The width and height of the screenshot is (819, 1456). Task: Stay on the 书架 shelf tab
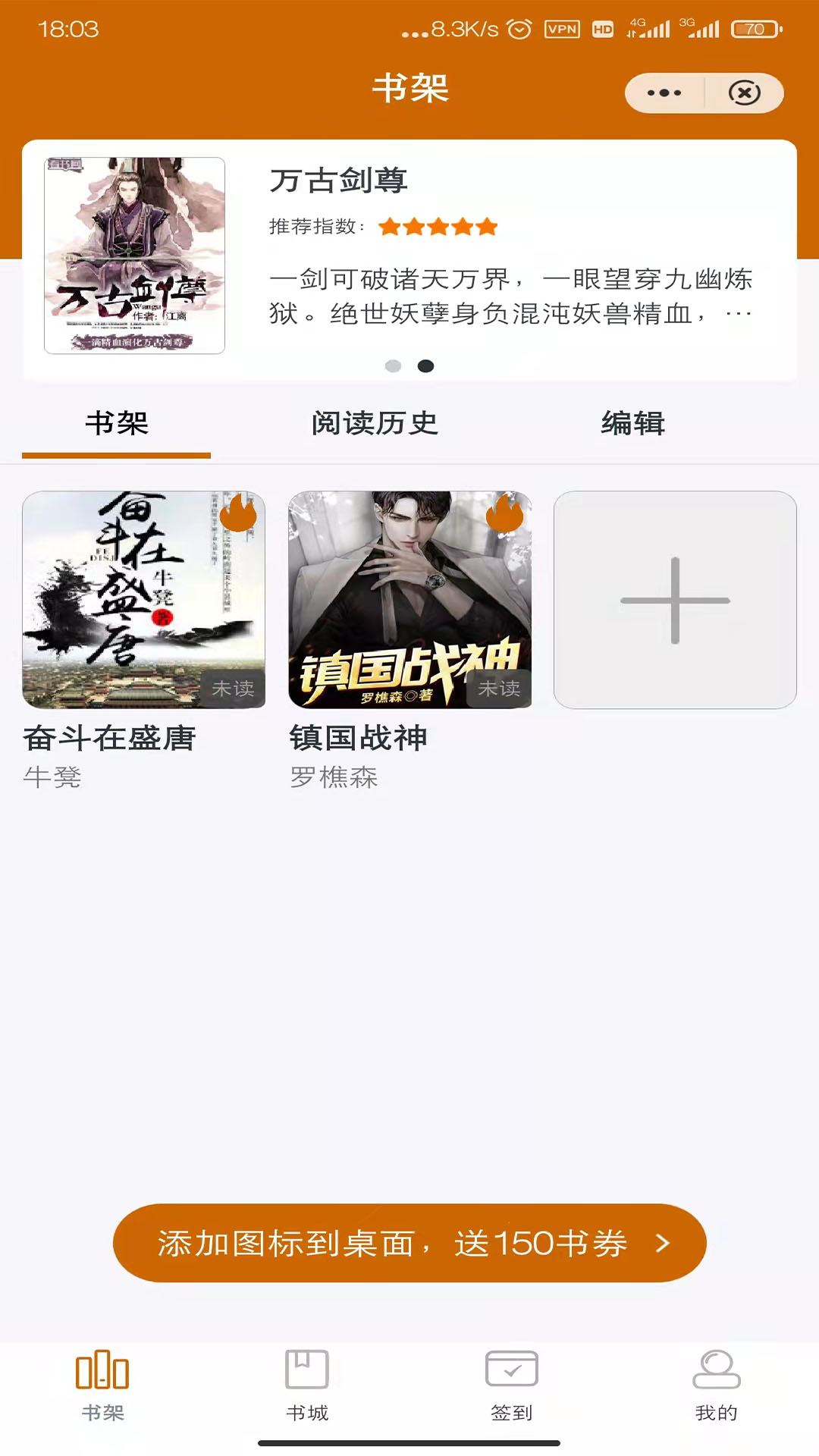(116, 425)
